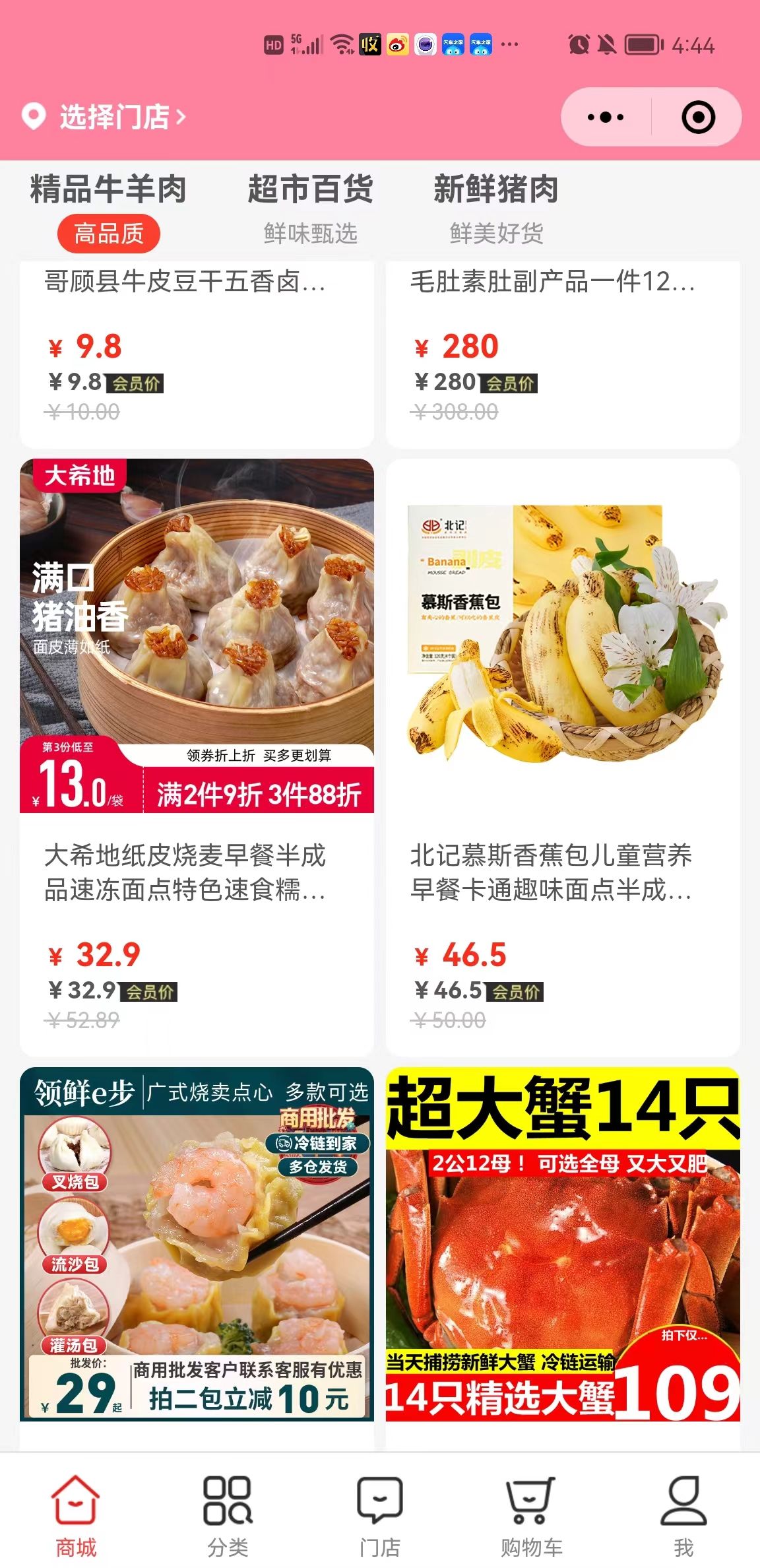
Task: Tap the circular close/exit capsule icon top right
Action: click(697, 116)
